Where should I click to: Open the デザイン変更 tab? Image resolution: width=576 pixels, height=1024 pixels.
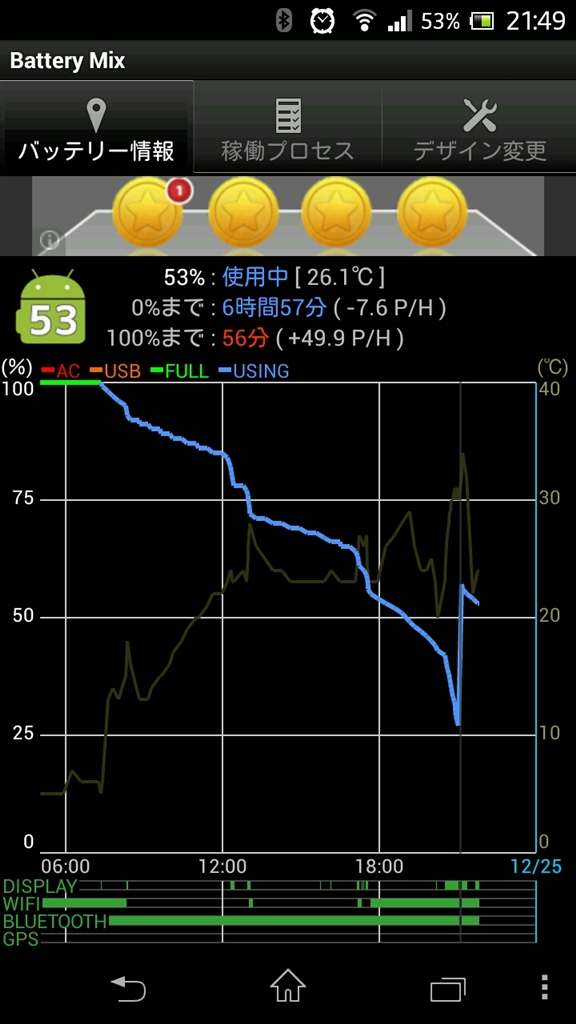(x=480, y=126)
